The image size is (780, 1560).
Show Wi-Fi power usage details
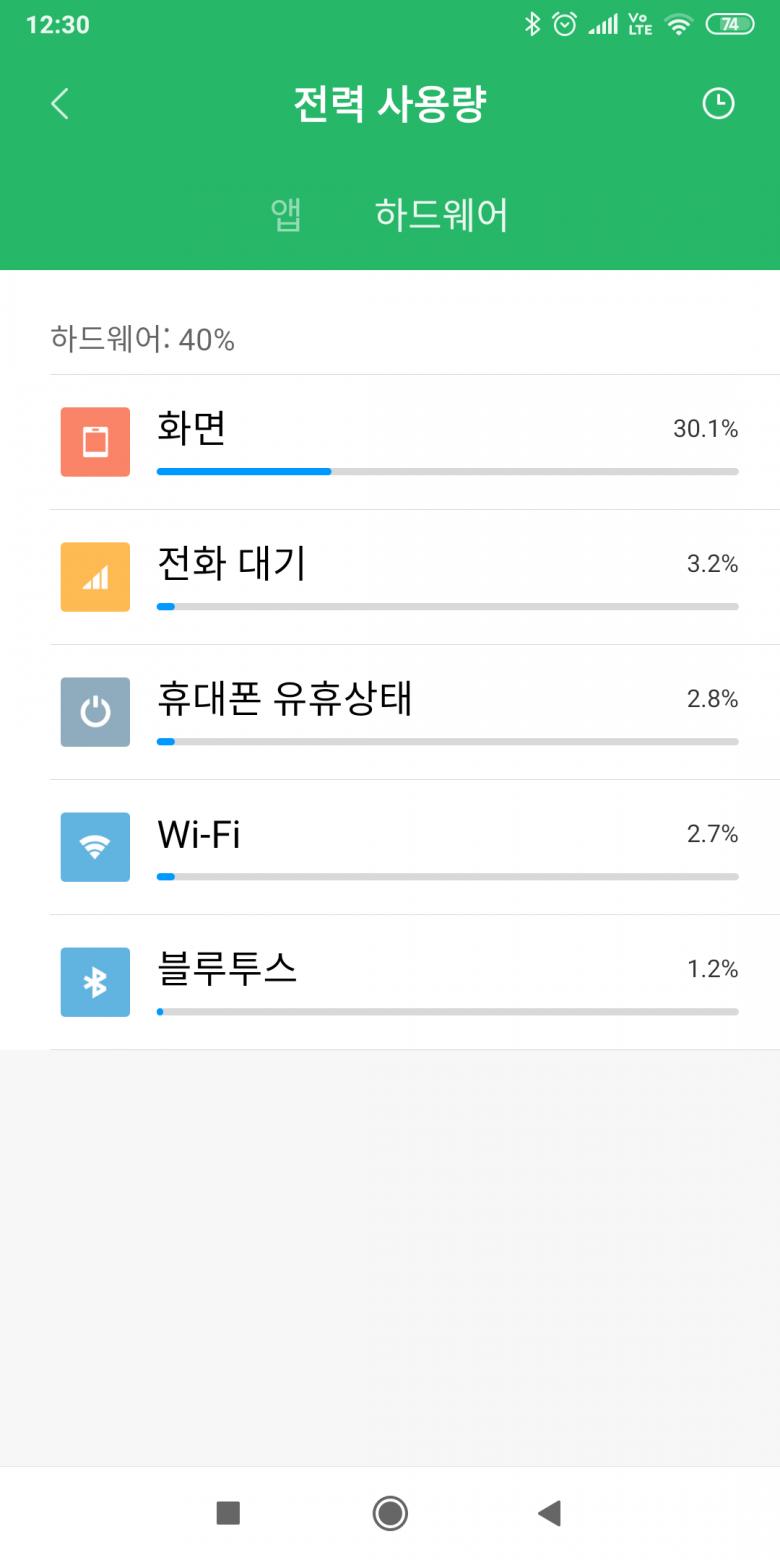coord(400,847)
